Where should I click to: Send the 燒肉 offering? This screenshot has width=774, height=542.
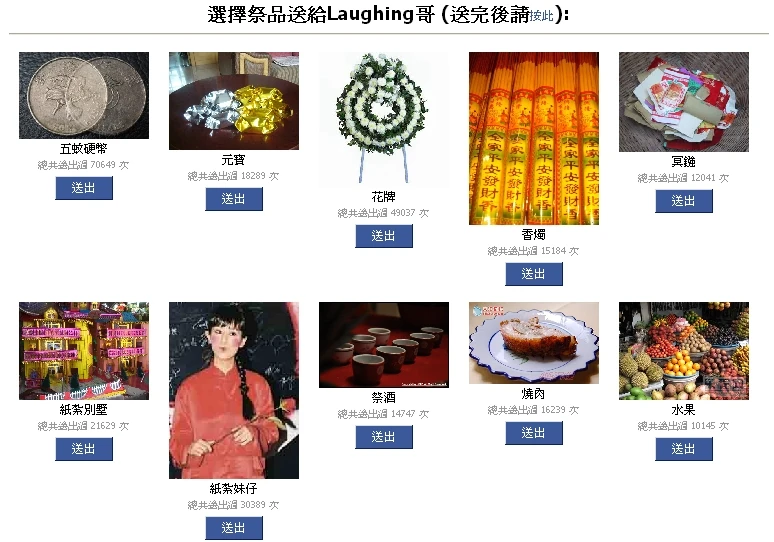pos(534,433)
